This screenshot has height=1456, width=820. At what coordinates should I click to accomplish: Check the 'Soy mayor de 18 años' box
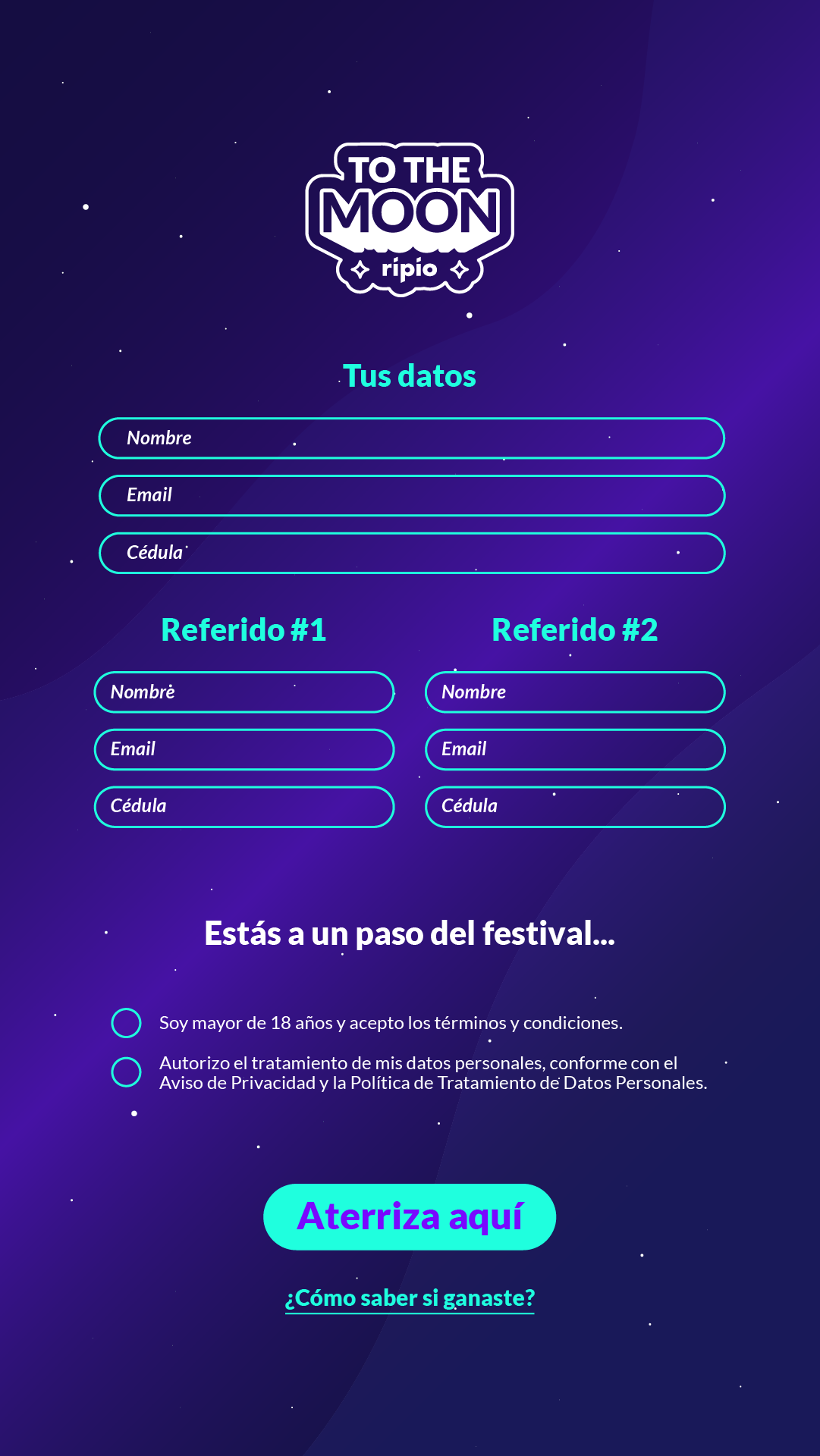pyautogui.click(x=126, y=1023)
